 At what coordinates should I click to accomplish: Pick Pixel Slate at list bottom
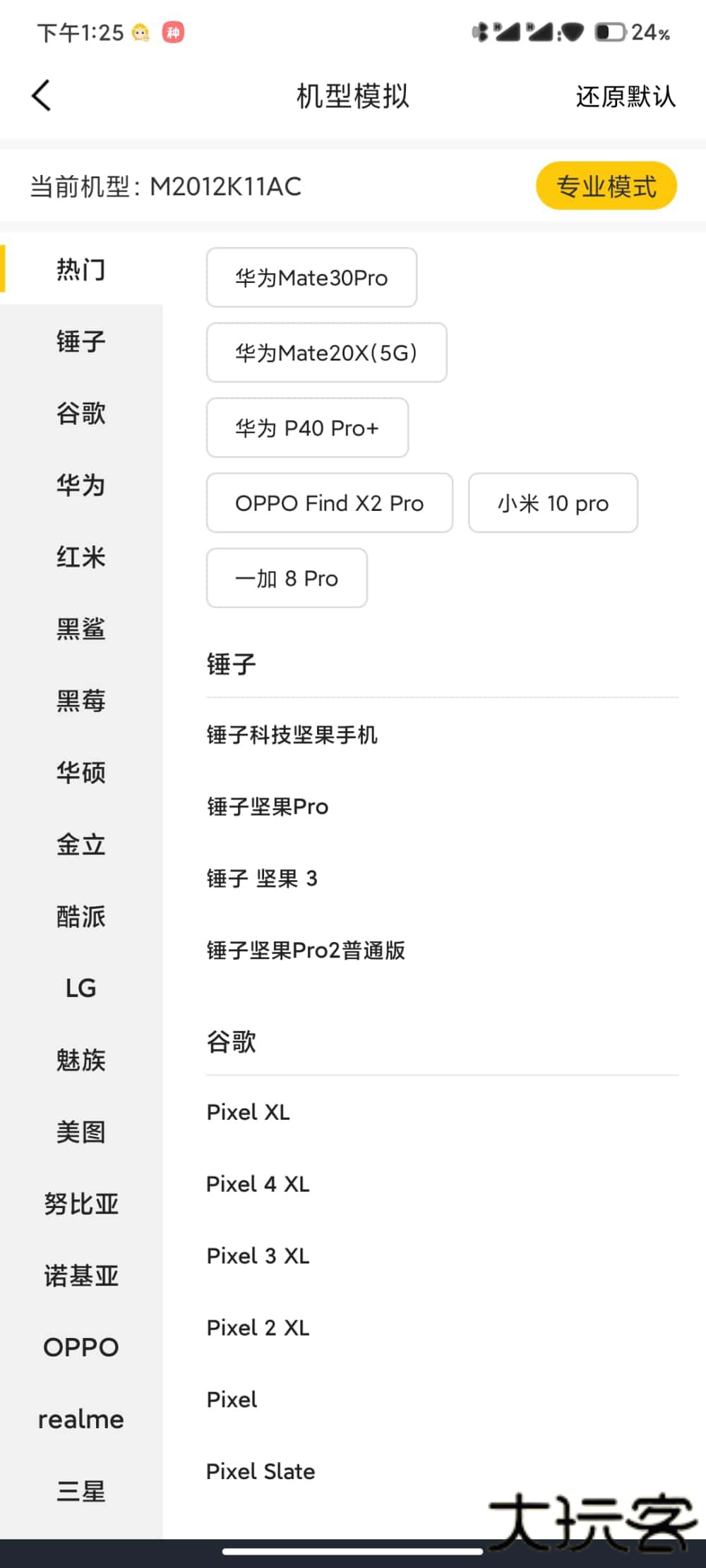tap(261, 1471)
